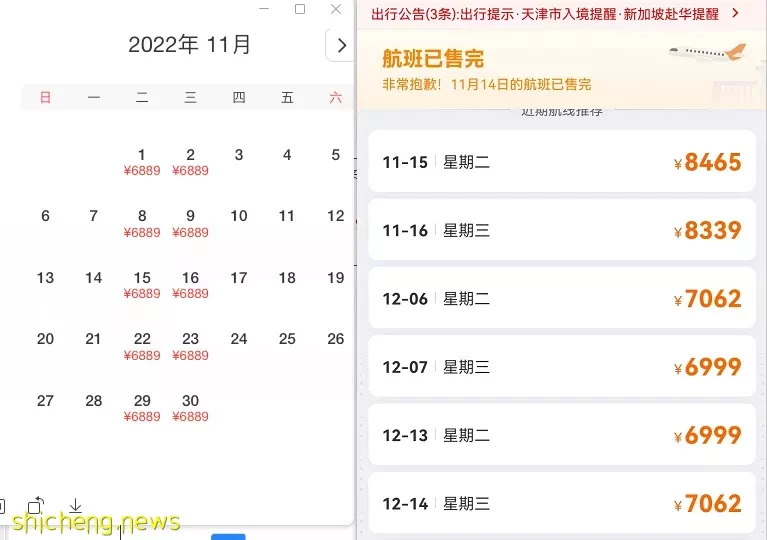Select November 1 priced at ¥6889
This screenshot has width=767, height=540.
pos(142,161)
